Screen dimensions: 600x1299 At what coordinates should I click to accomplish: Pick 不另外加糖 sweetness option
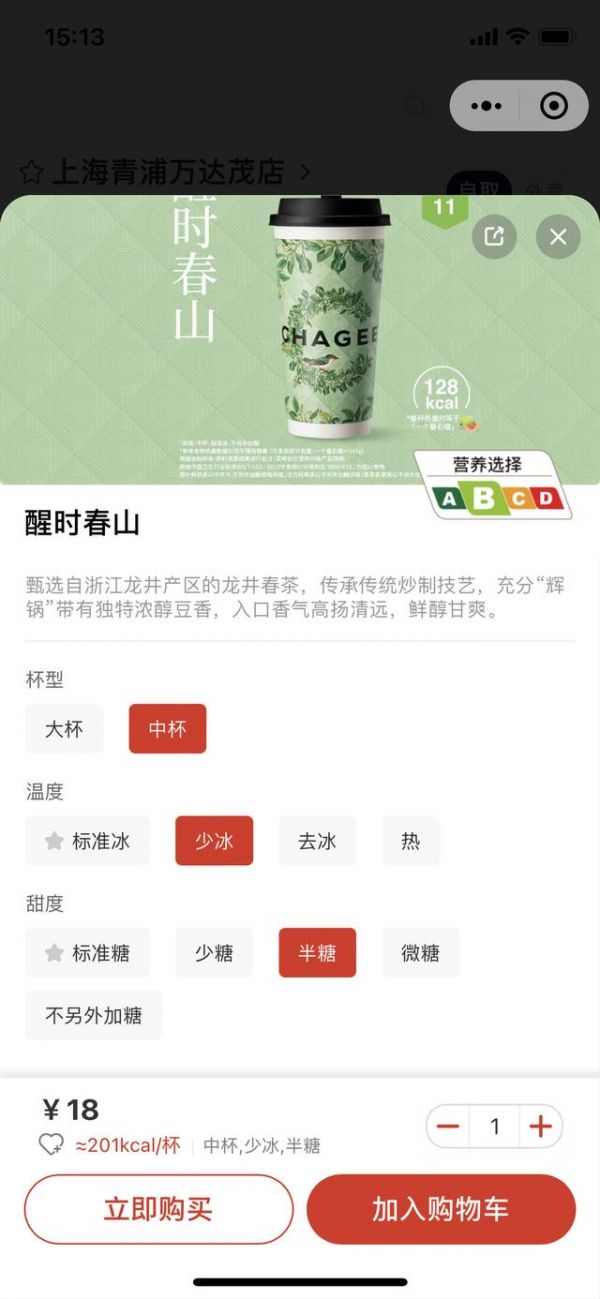click(x=94, y=1015)
